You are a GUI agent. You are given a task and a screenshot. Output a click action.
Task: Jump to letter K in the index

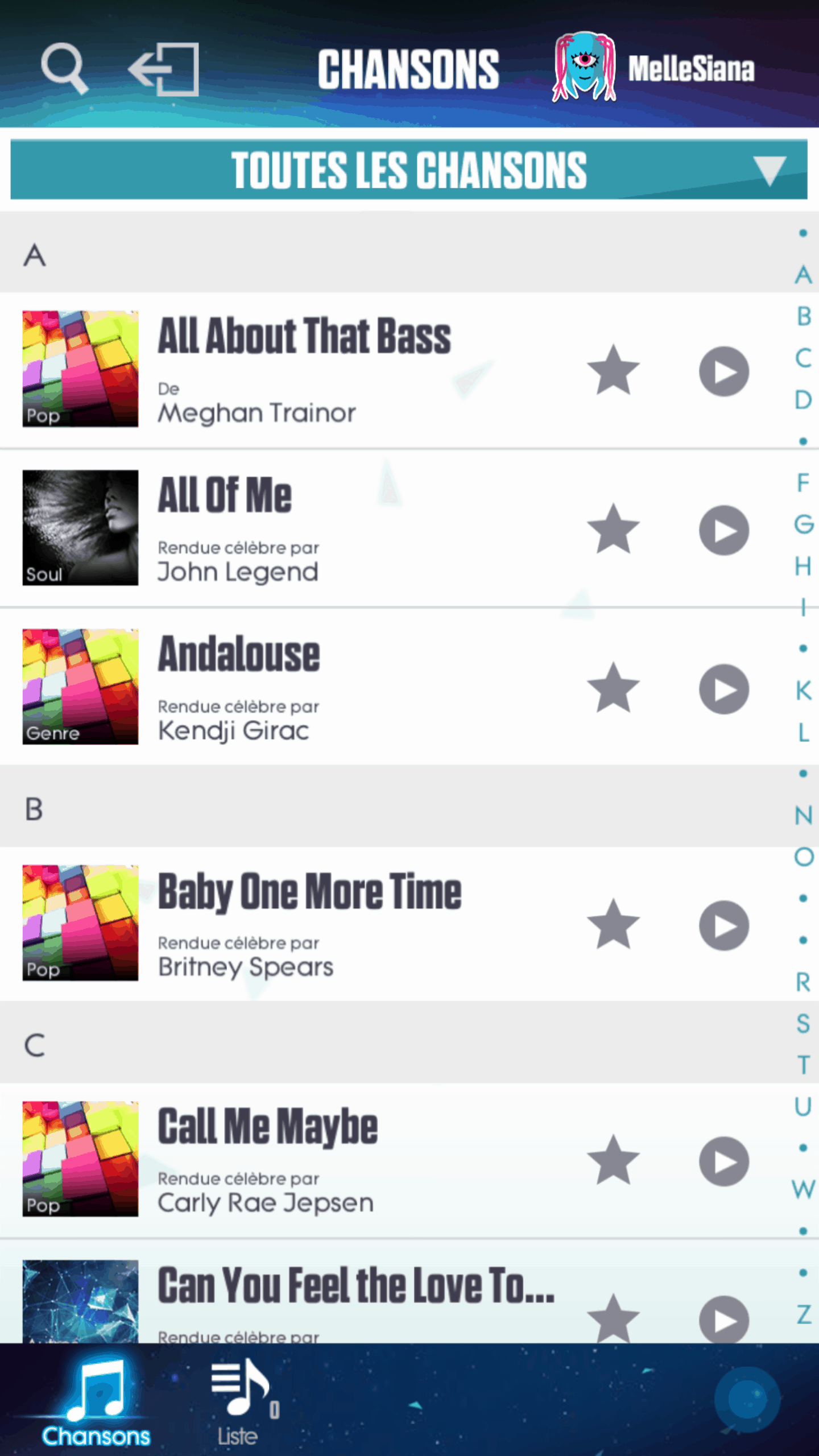pyautogui.click(x=803, y=690)
